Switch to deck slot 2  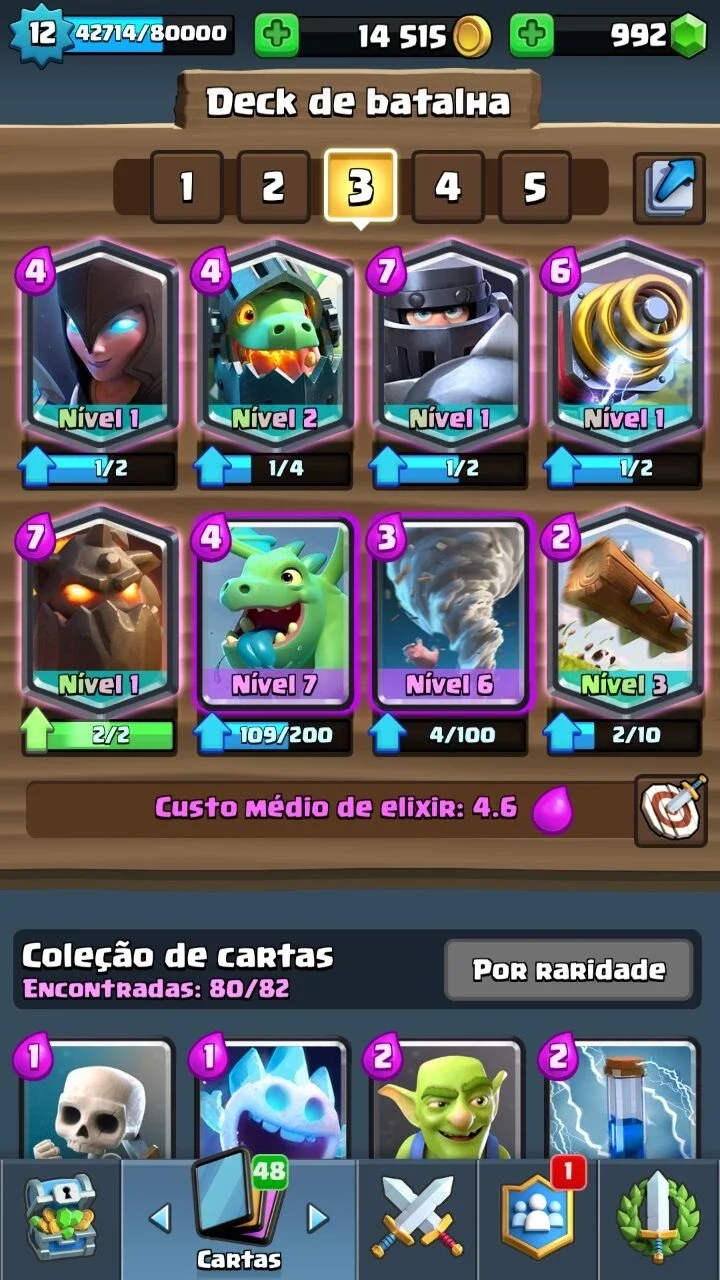coord(274,186)
